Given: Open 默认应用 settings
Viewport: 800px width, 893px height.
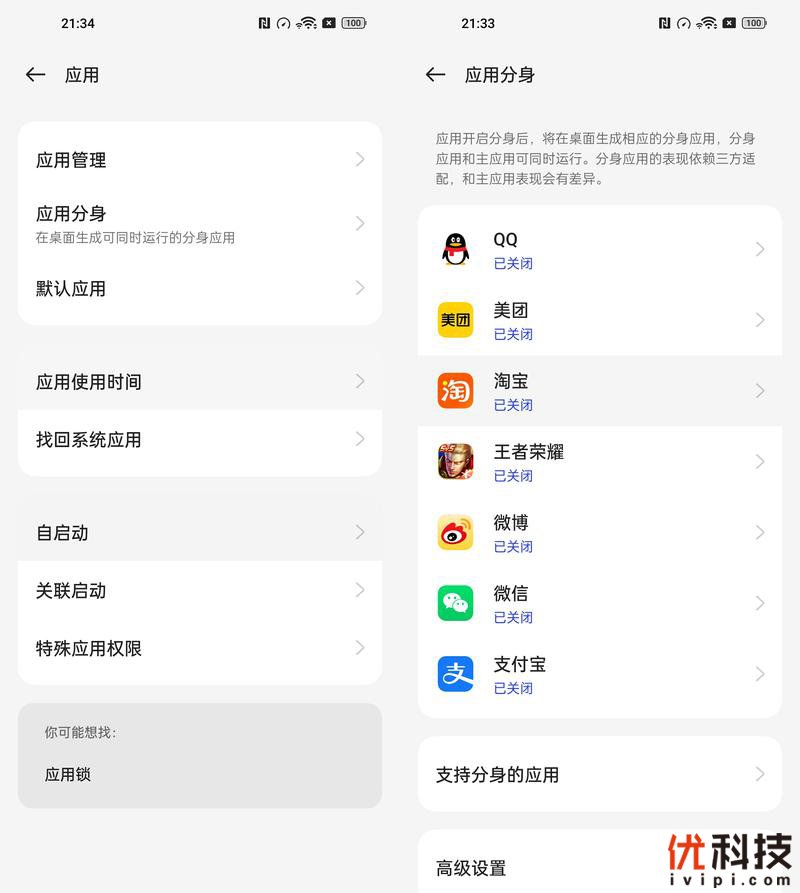Looking at the screenshot, I should 200,289.
